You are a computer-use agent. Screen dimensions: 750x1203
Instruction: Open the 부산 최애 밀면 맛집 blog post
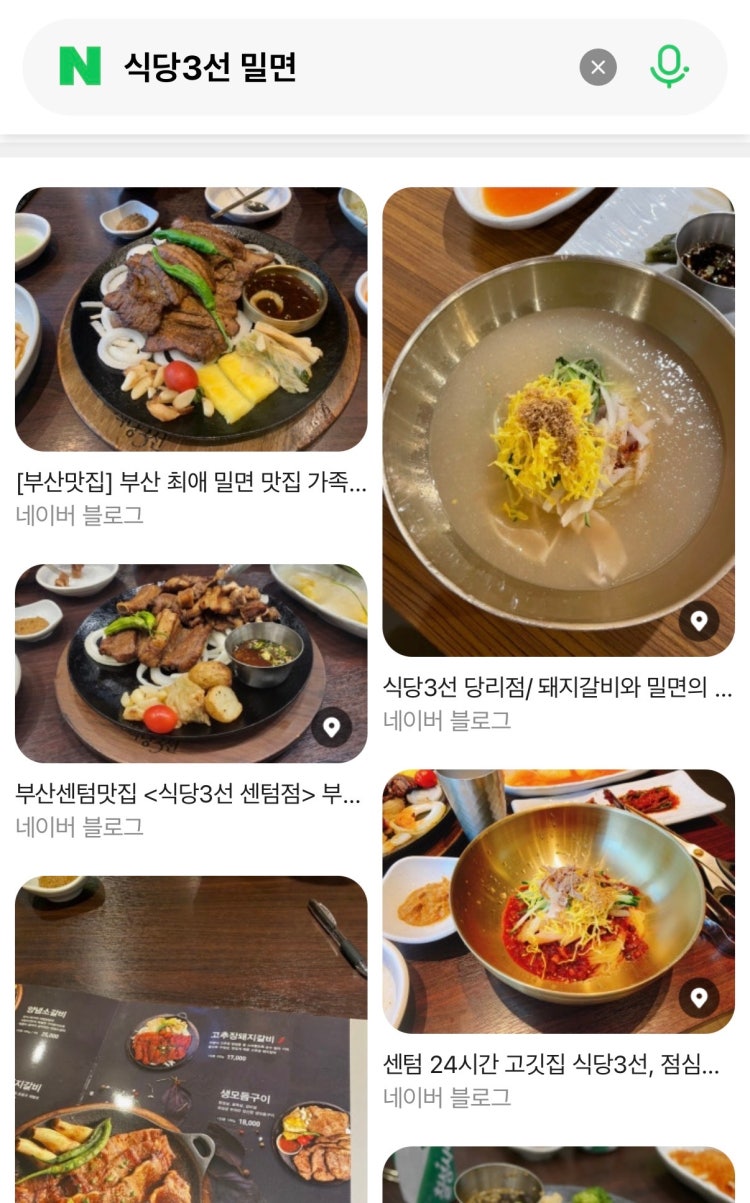(x=191, y=484)
